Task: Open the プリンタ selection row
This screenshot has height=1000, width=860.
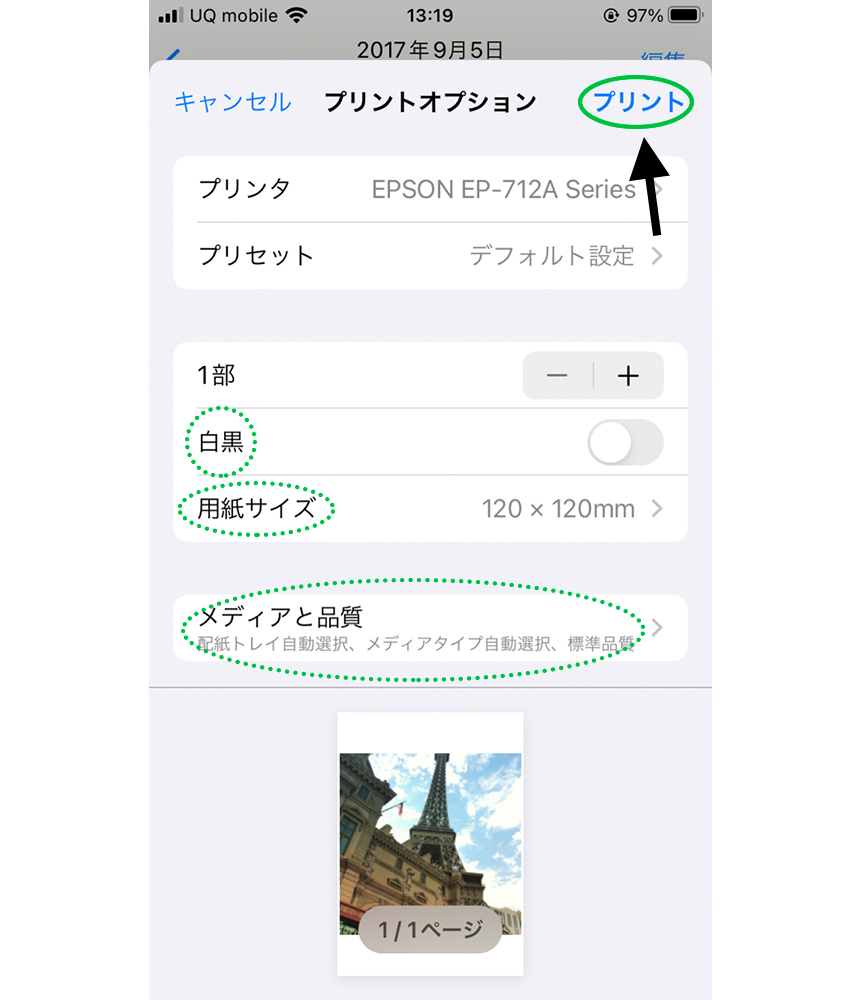Action: tap(430, 189)
